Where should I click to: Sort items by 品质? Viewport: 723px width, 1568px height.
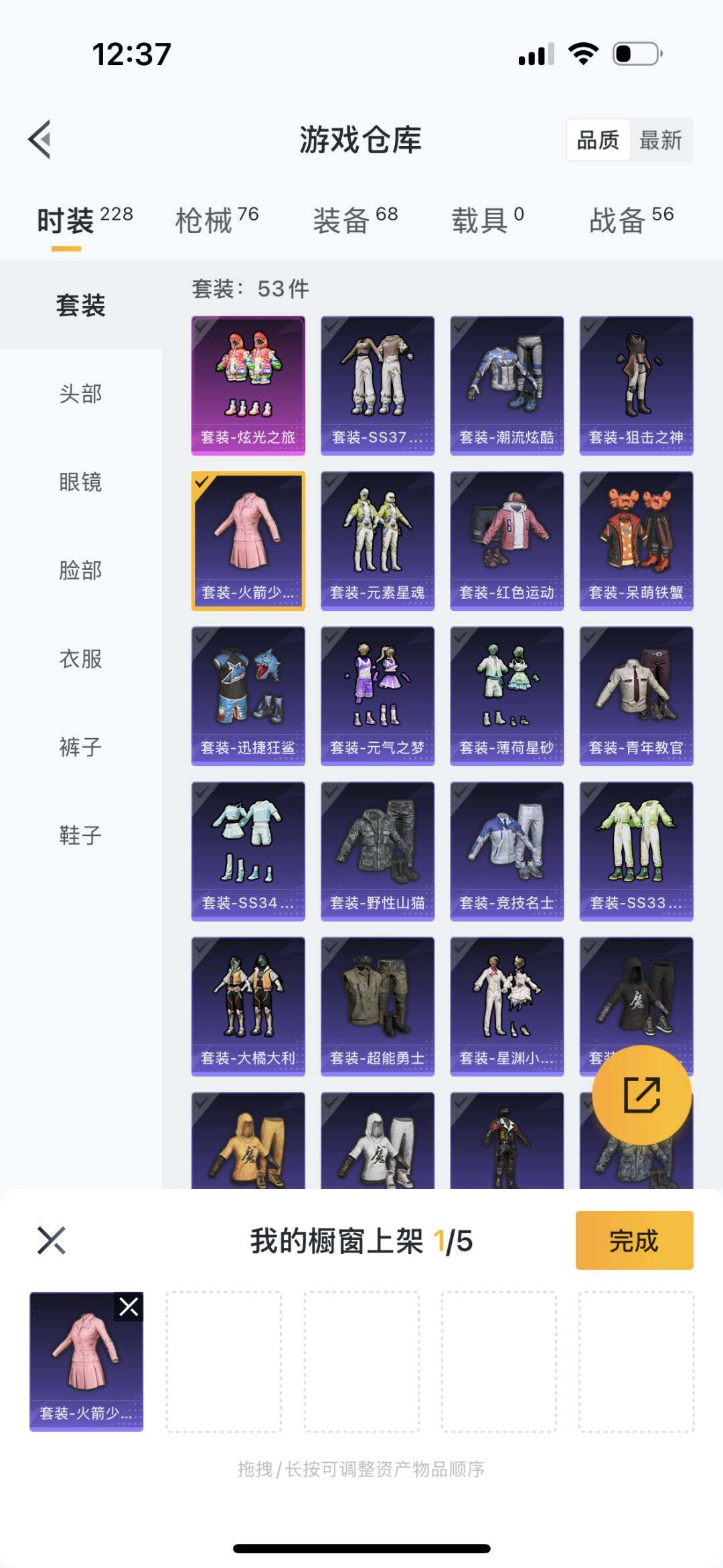pyautogui.click(x=598, y=141)
